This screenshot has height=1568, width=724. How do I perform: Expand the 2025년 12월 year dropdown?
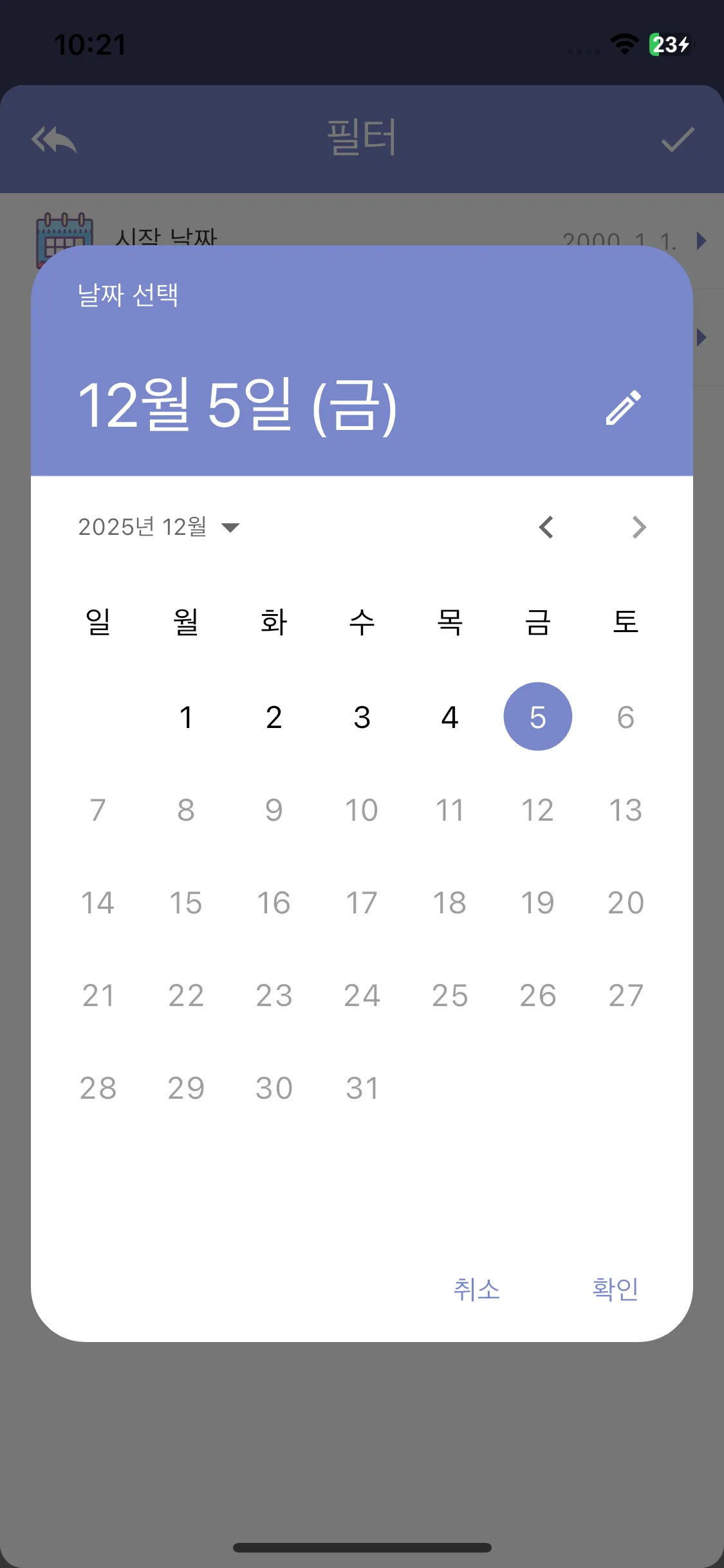click(158, 527)
